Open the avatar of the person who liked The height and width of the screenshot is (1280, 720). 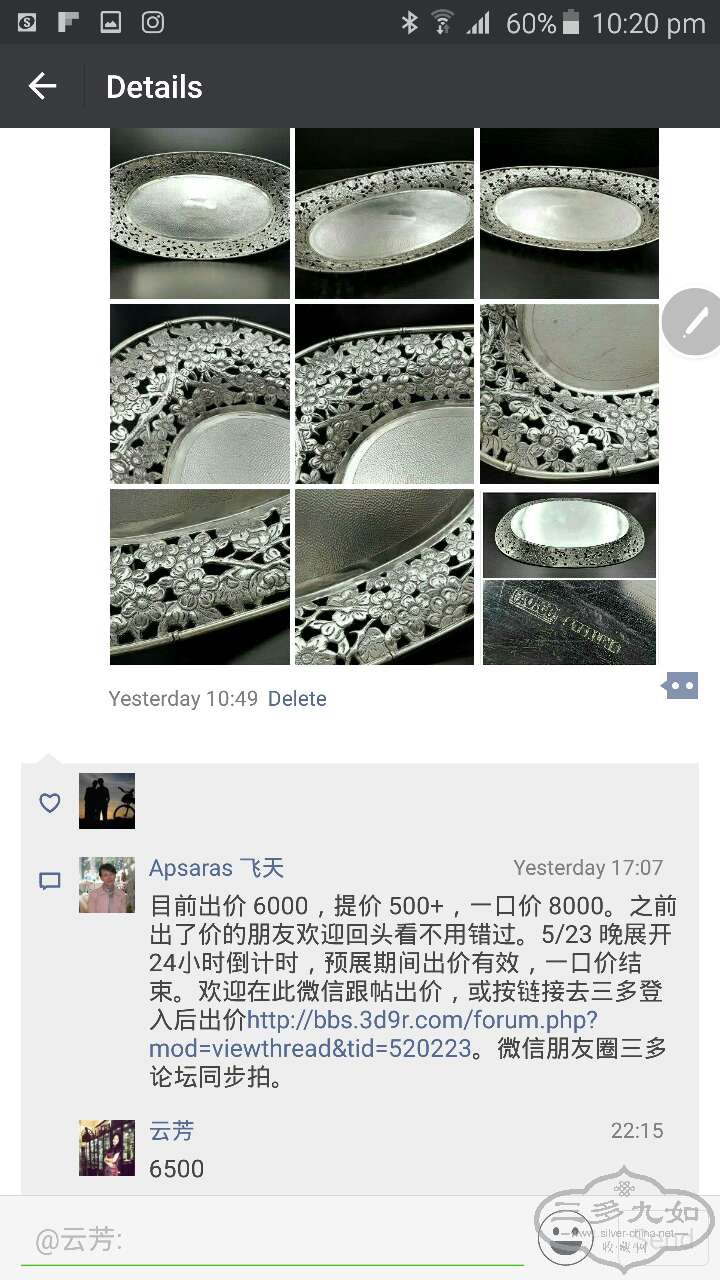click(107, 801)
